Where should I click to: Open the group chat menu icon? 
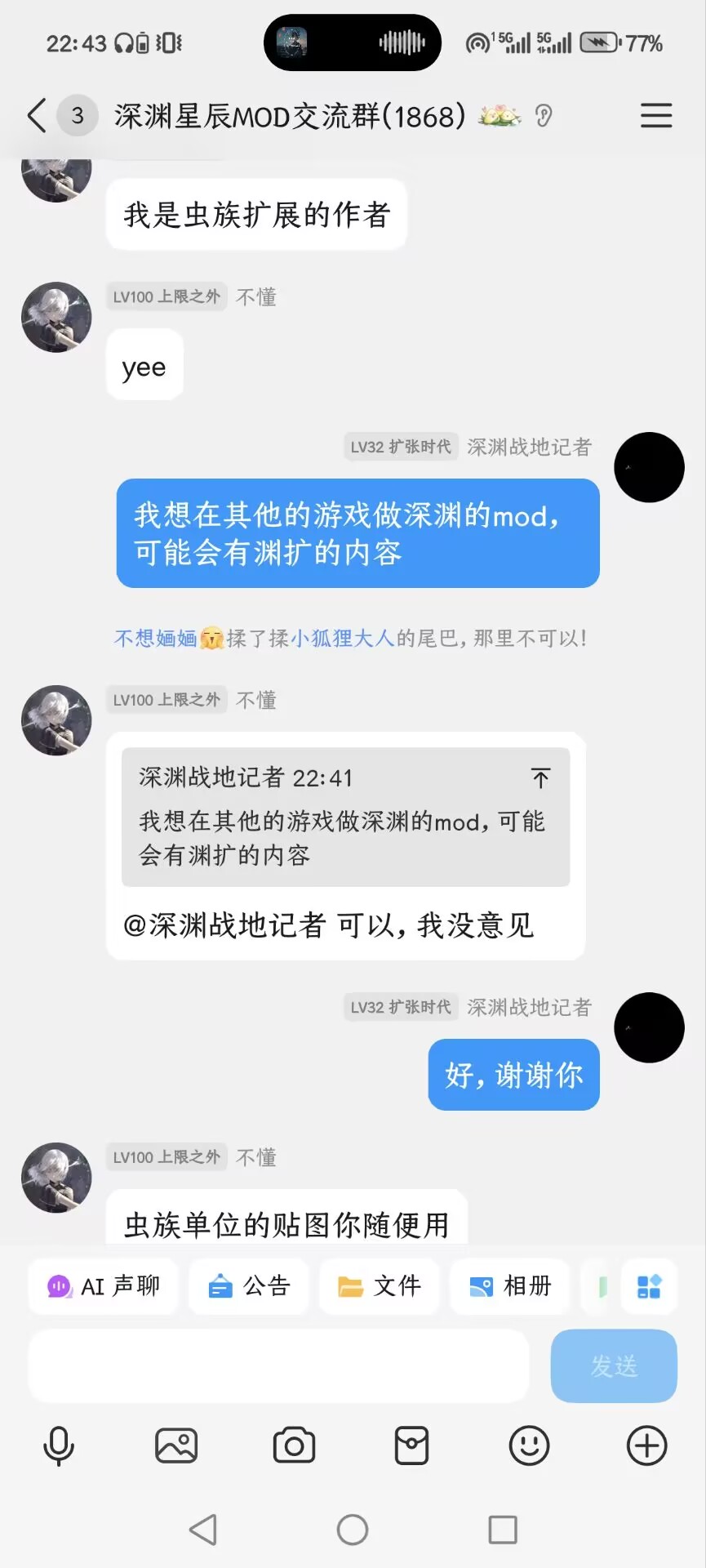(655, 116)
